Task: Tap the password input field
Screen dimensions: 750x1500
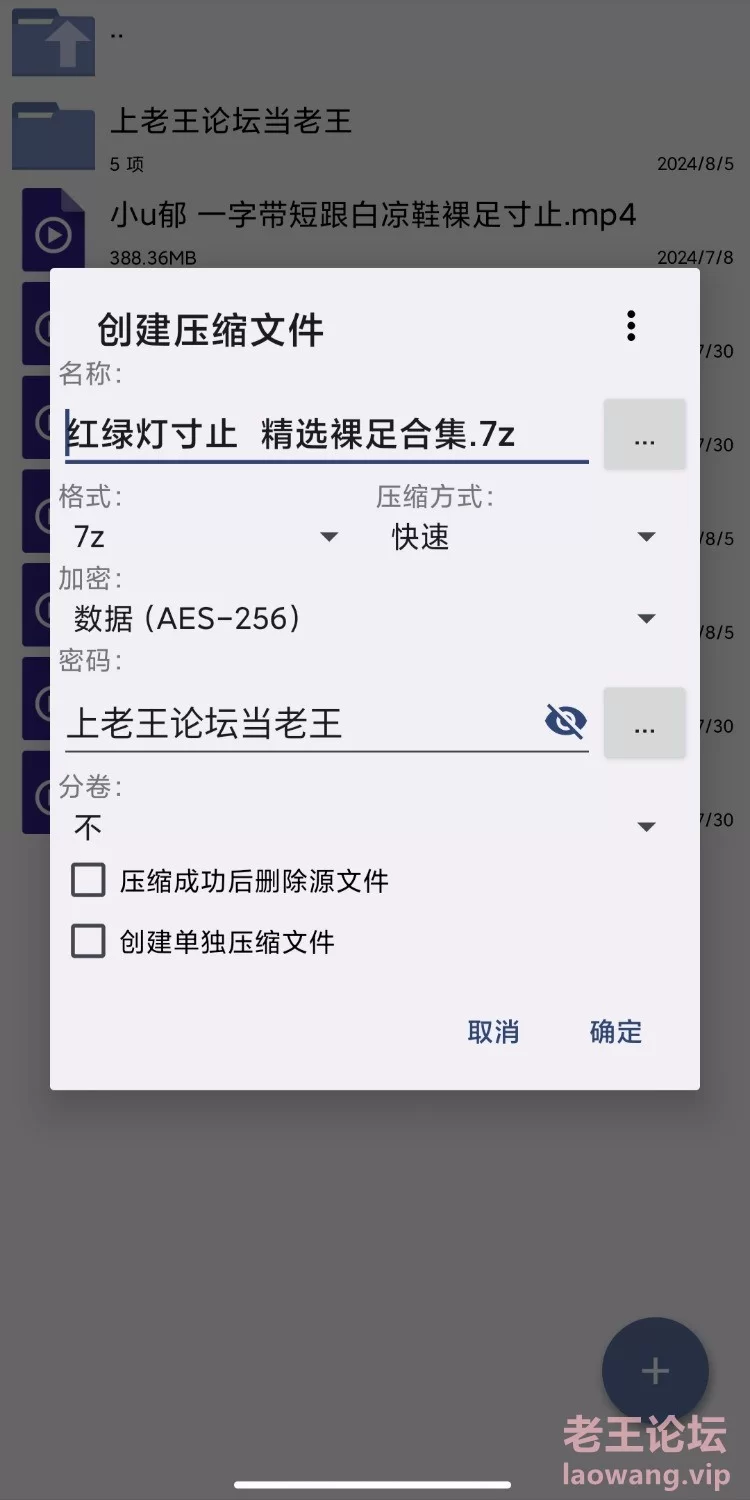Action: tap(300, 723)
